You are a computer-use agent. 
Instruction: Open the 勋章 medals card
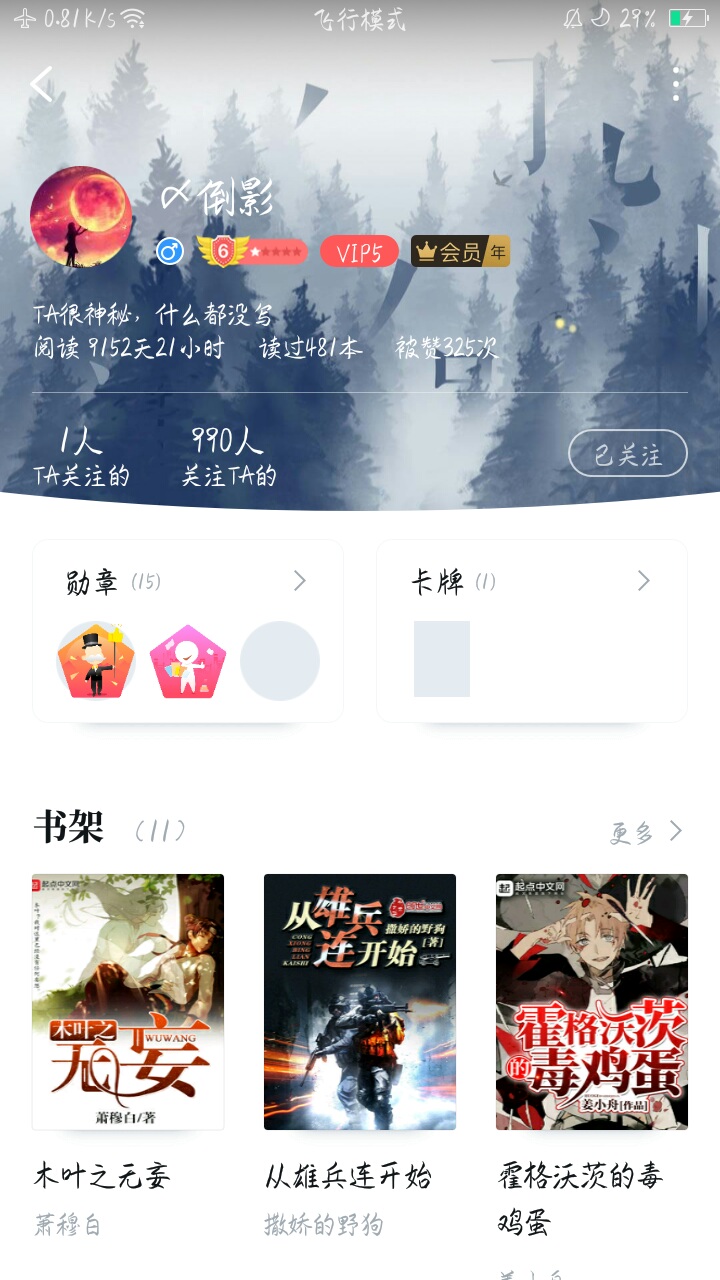188,630
